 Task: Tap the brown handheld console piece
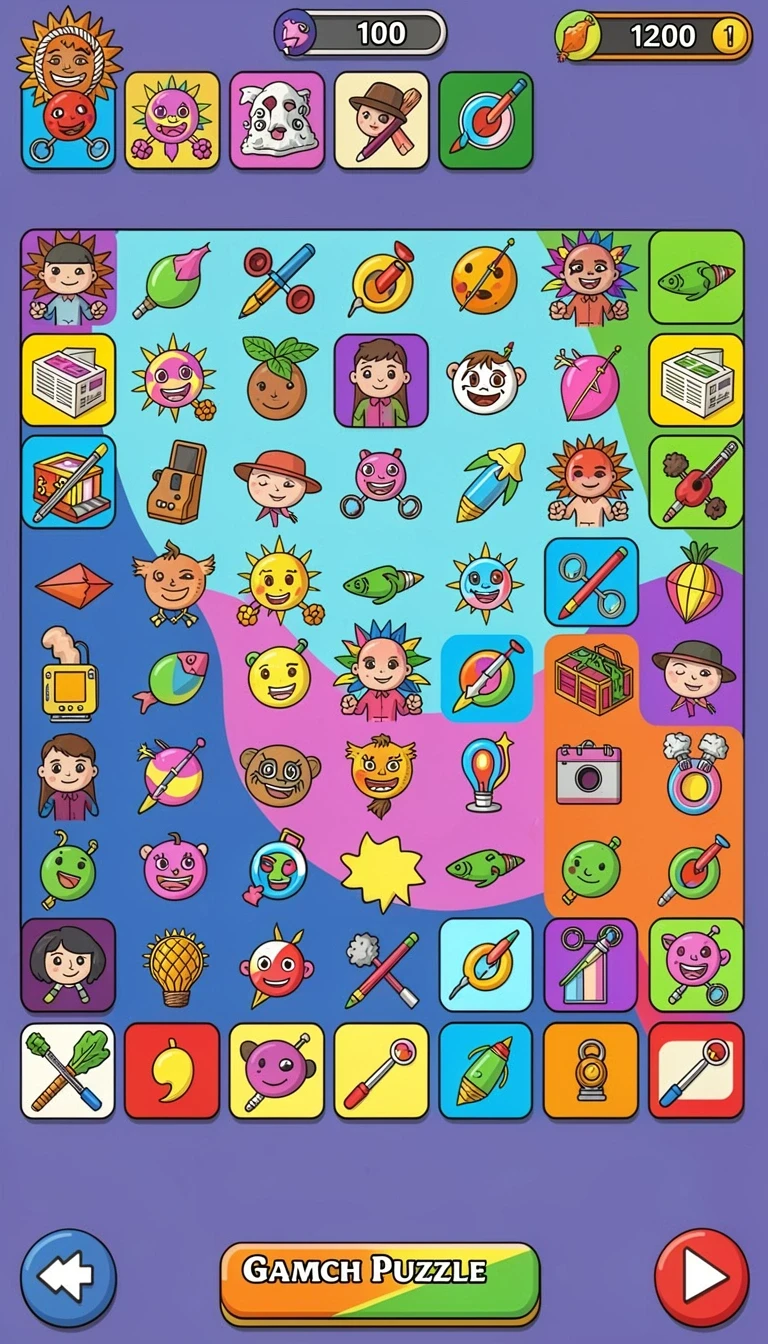176,482
